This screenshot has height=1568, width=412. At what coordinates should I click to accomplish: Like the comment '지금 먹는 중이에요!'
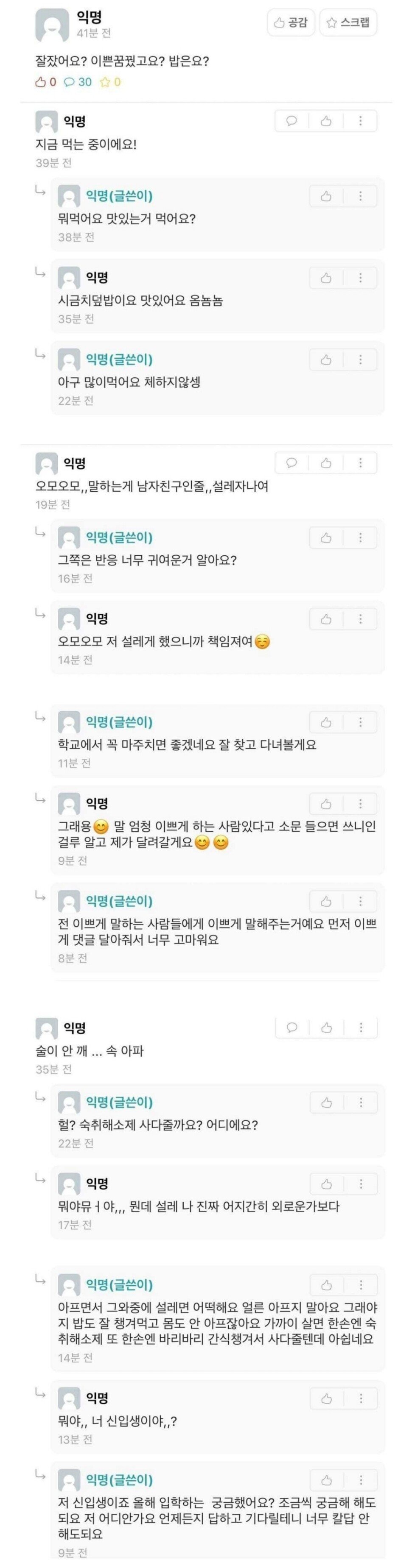[x=326, y=121]
